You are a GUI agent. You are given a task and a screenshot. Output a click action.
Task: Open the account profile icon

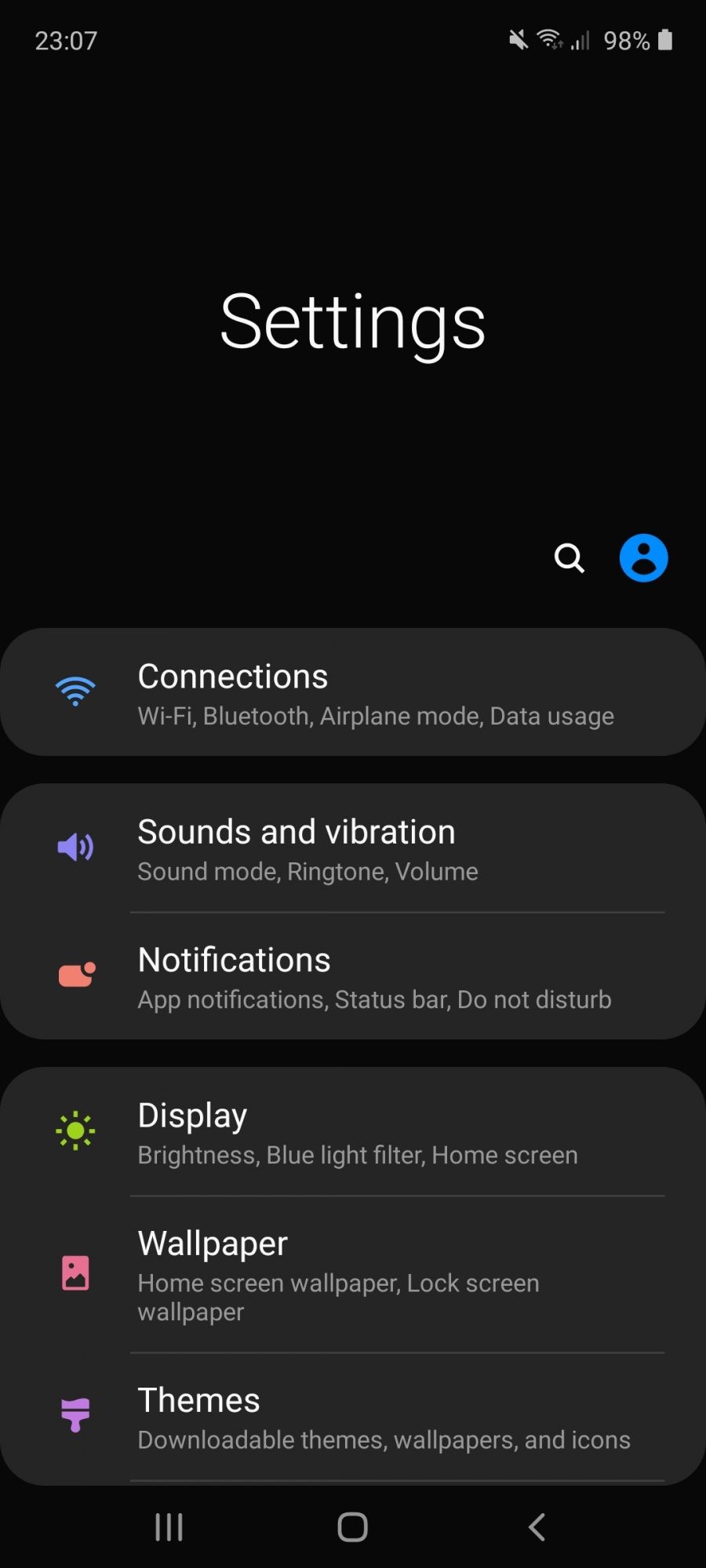[643, 558]
